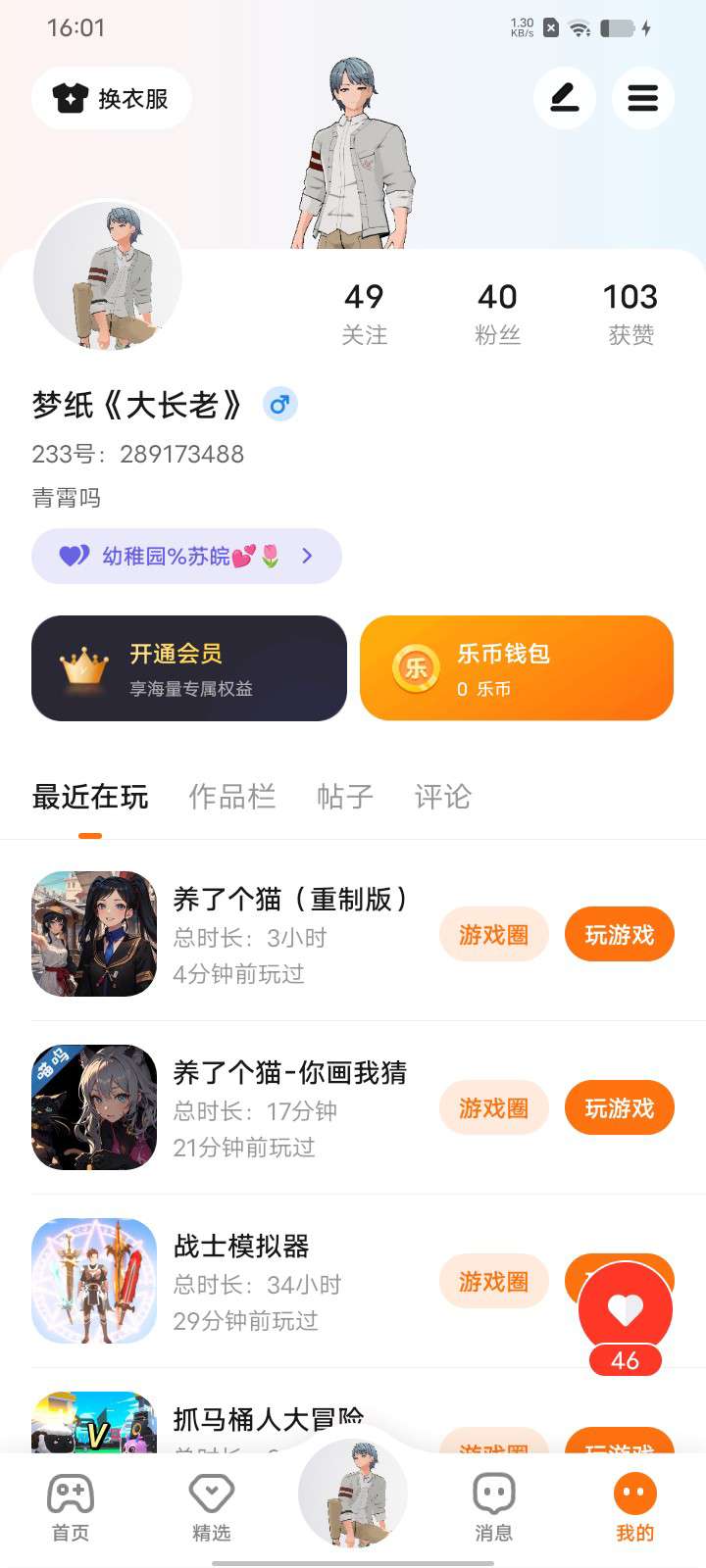Play 养了个猫-你画我猜 via 玩游戏
706x1568 pixels.
click(619, 1108)
